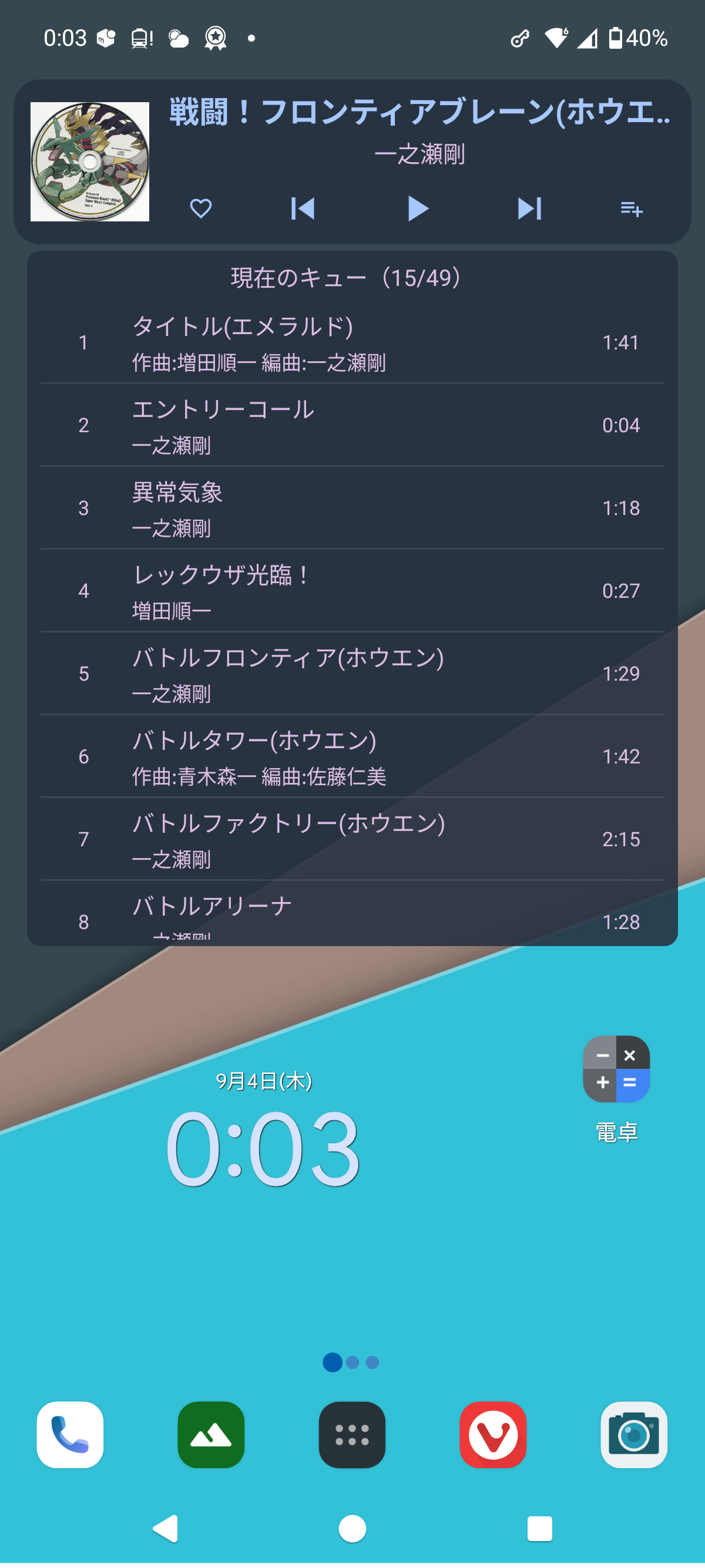The height and width of the screenshot is (1568, 705).
Task: Tap the system home button
Action: click(x=352, y=1529)
